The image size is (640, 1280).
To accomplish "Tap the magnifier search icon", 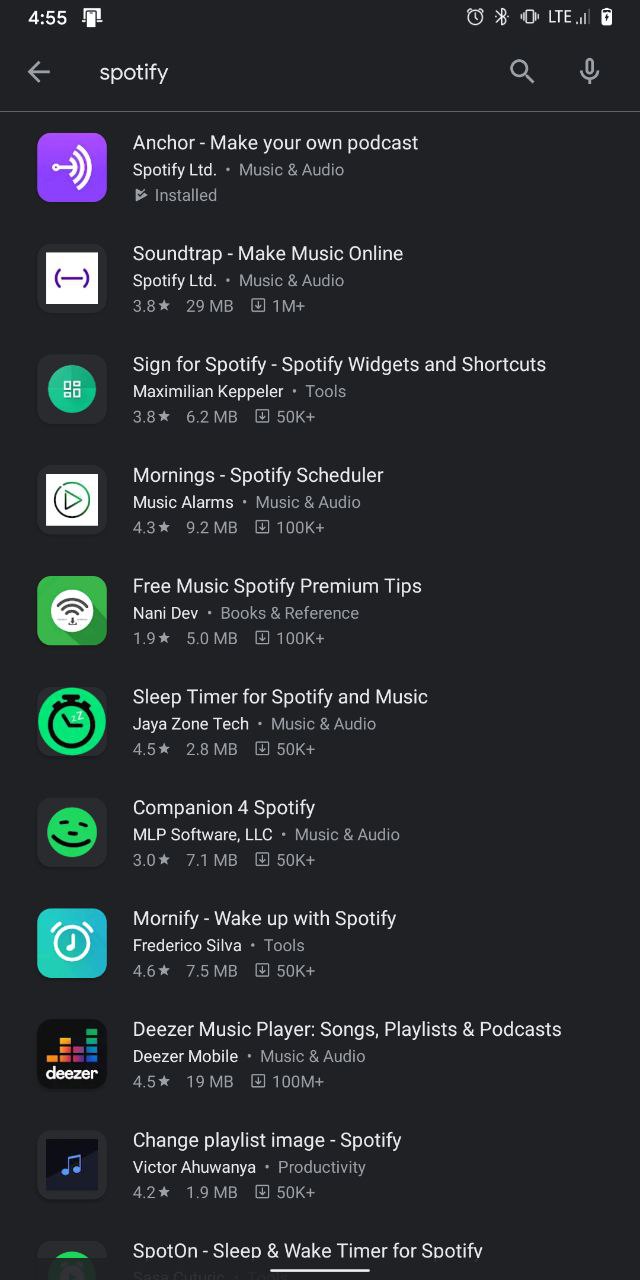I will click(x=522, y=71).
